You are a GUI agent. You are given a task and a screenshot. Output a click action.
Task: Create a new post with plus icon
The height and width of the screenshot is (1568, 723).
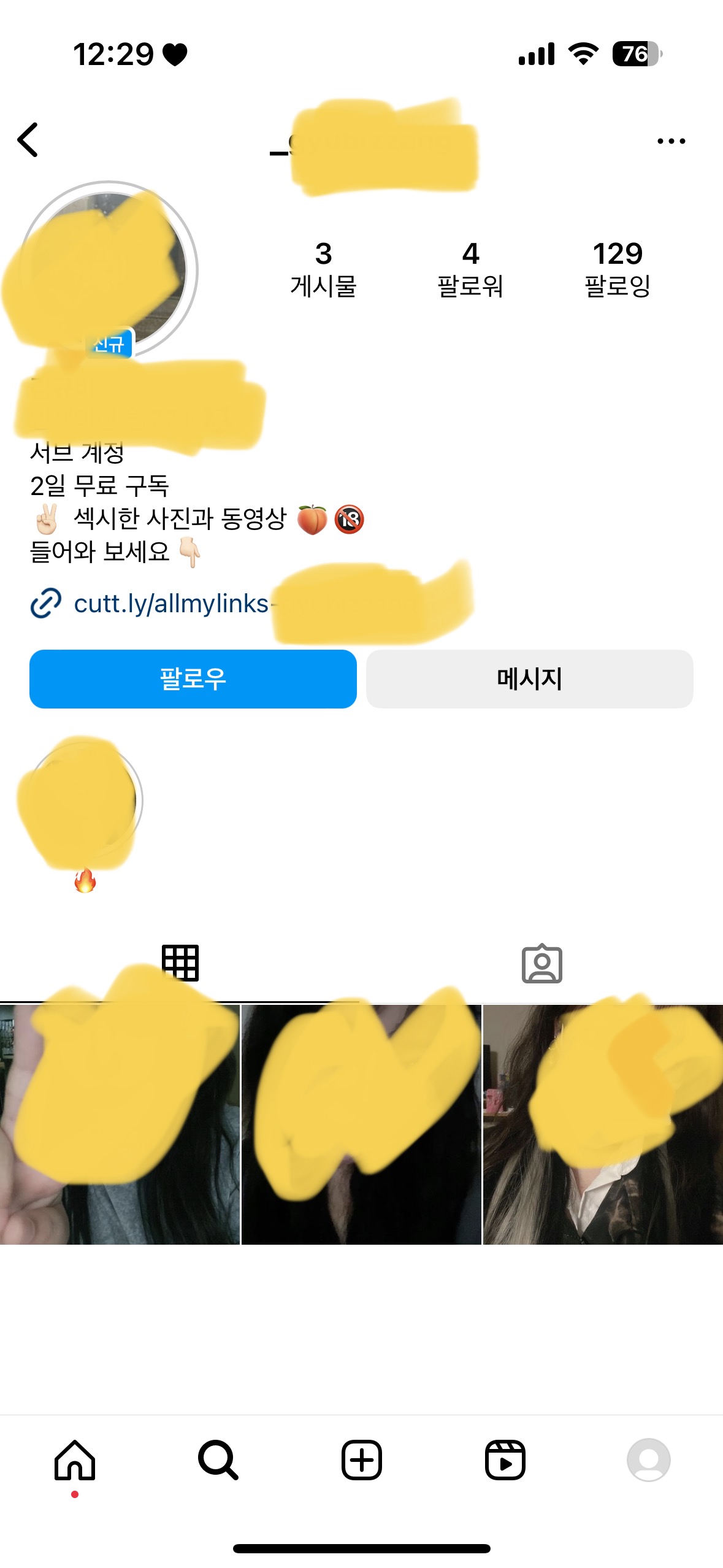point(361,1460)
